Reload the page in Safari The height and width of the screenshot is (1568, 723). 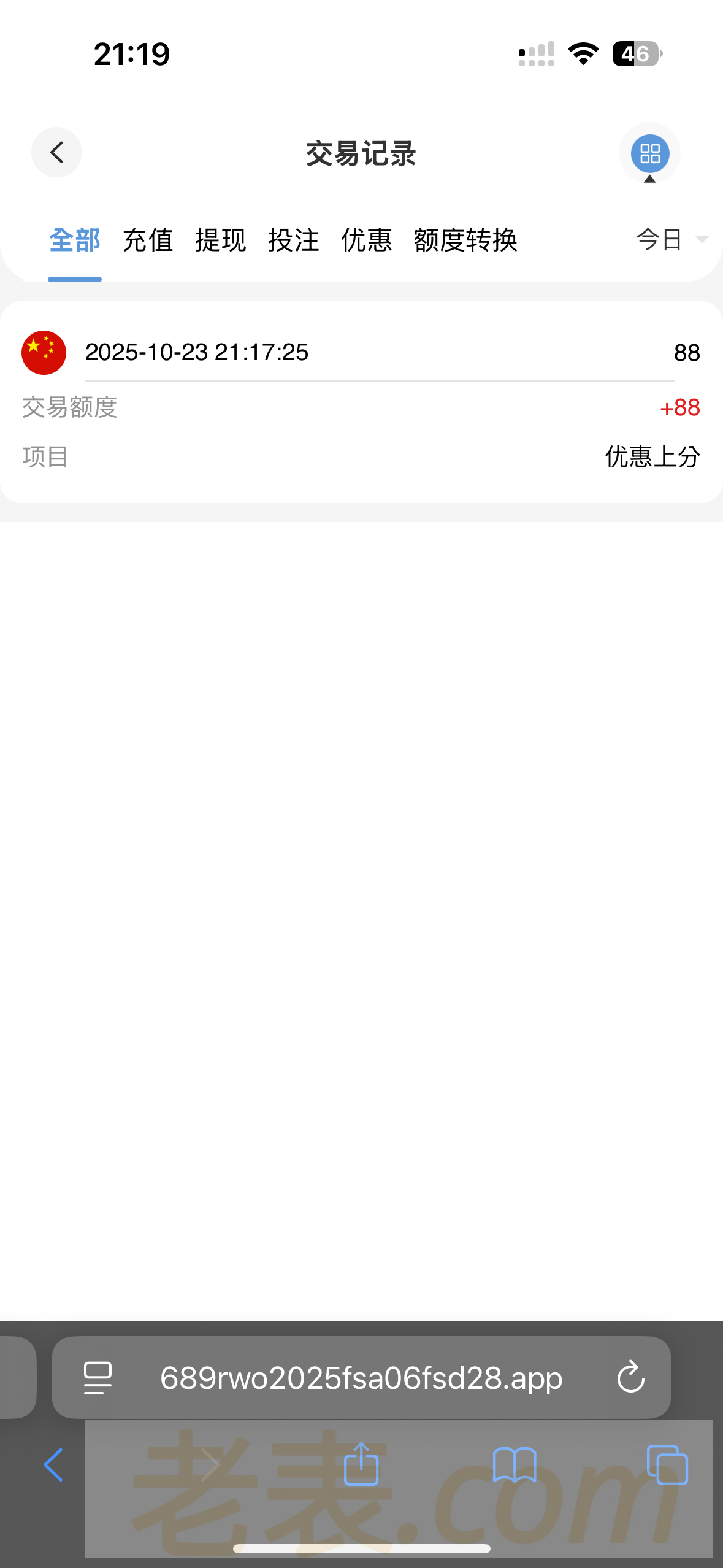630,1378
